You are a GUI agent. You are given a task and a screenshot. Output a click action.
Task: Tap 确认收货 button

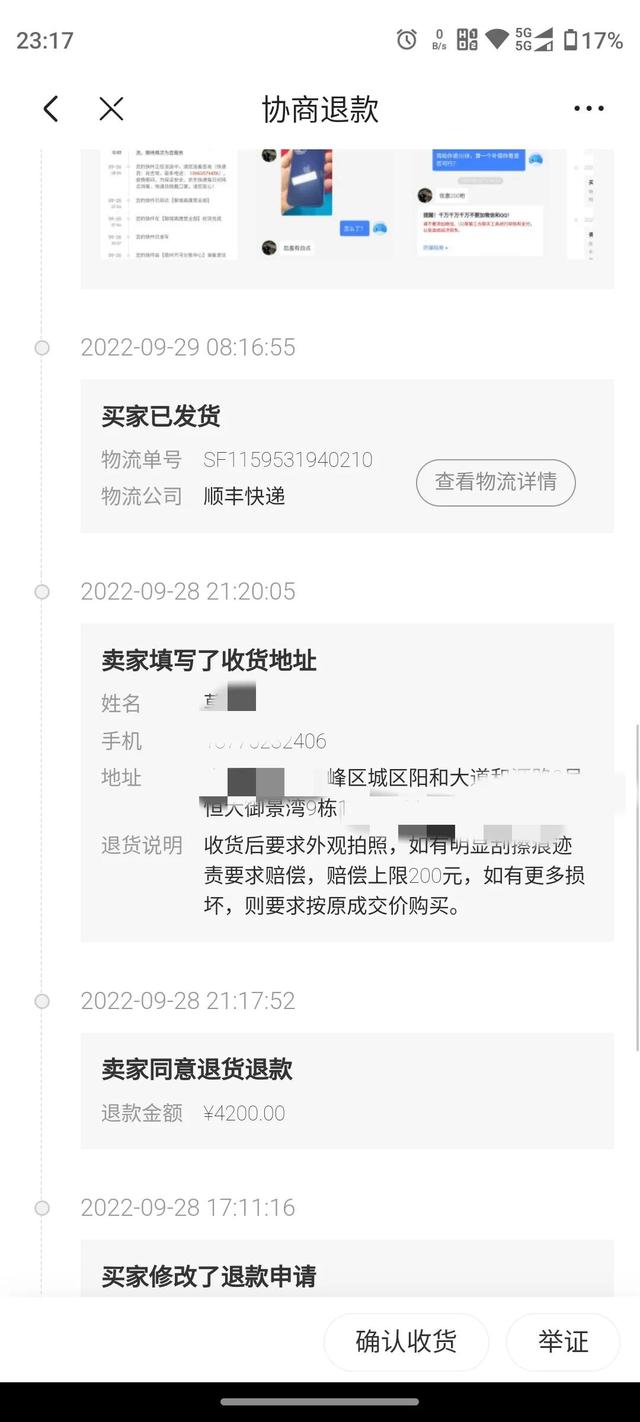click(x=406, y=1342)
